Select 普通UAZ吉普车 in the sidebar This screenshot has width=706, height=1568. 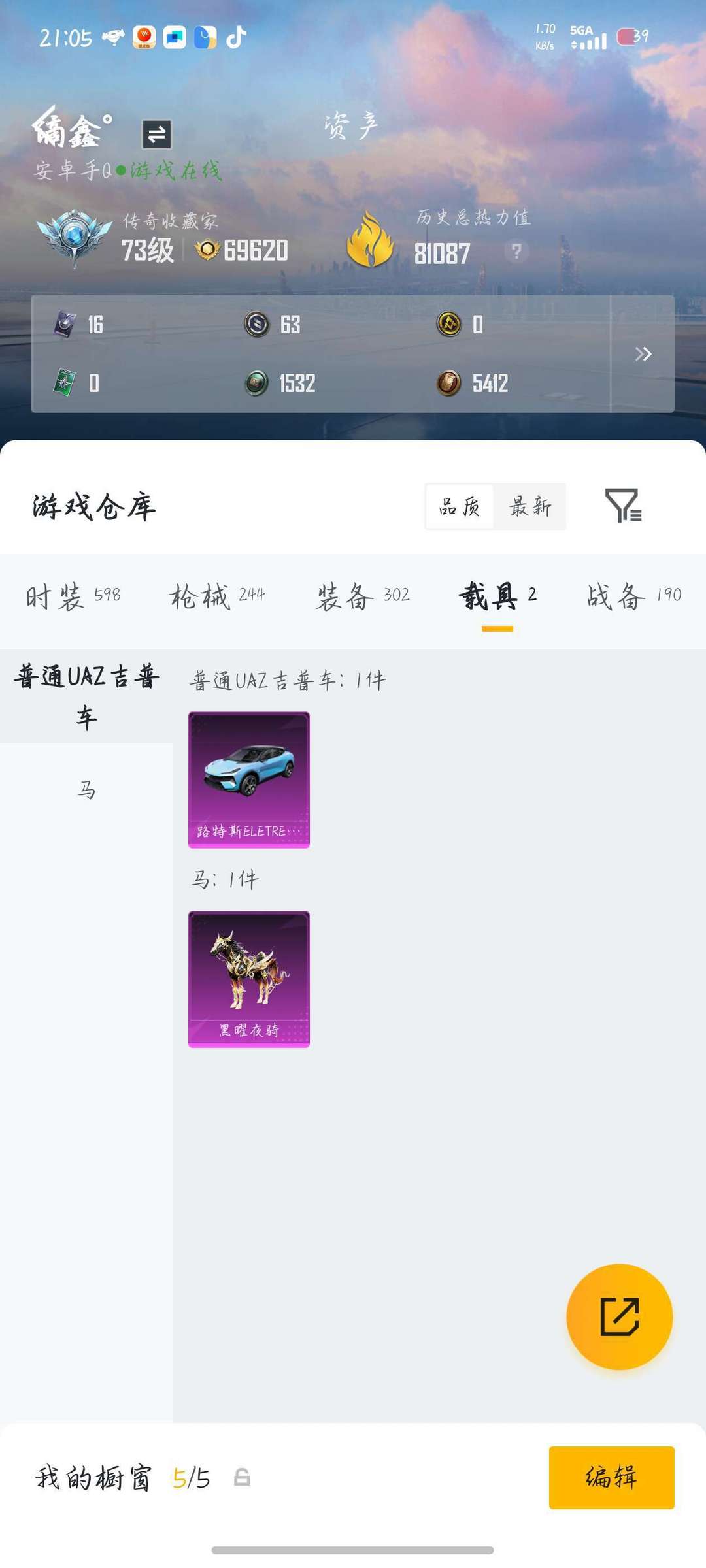(86, 698)
